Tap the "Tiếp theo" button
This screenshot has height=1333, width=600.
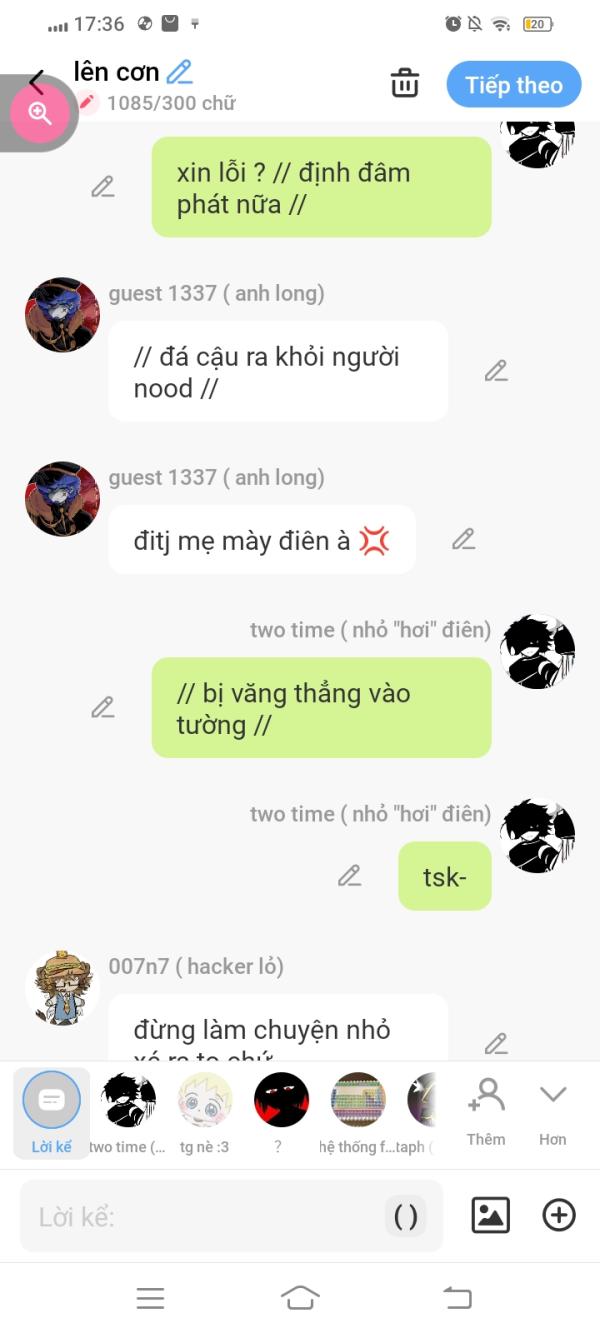click(x=513, y=85)
